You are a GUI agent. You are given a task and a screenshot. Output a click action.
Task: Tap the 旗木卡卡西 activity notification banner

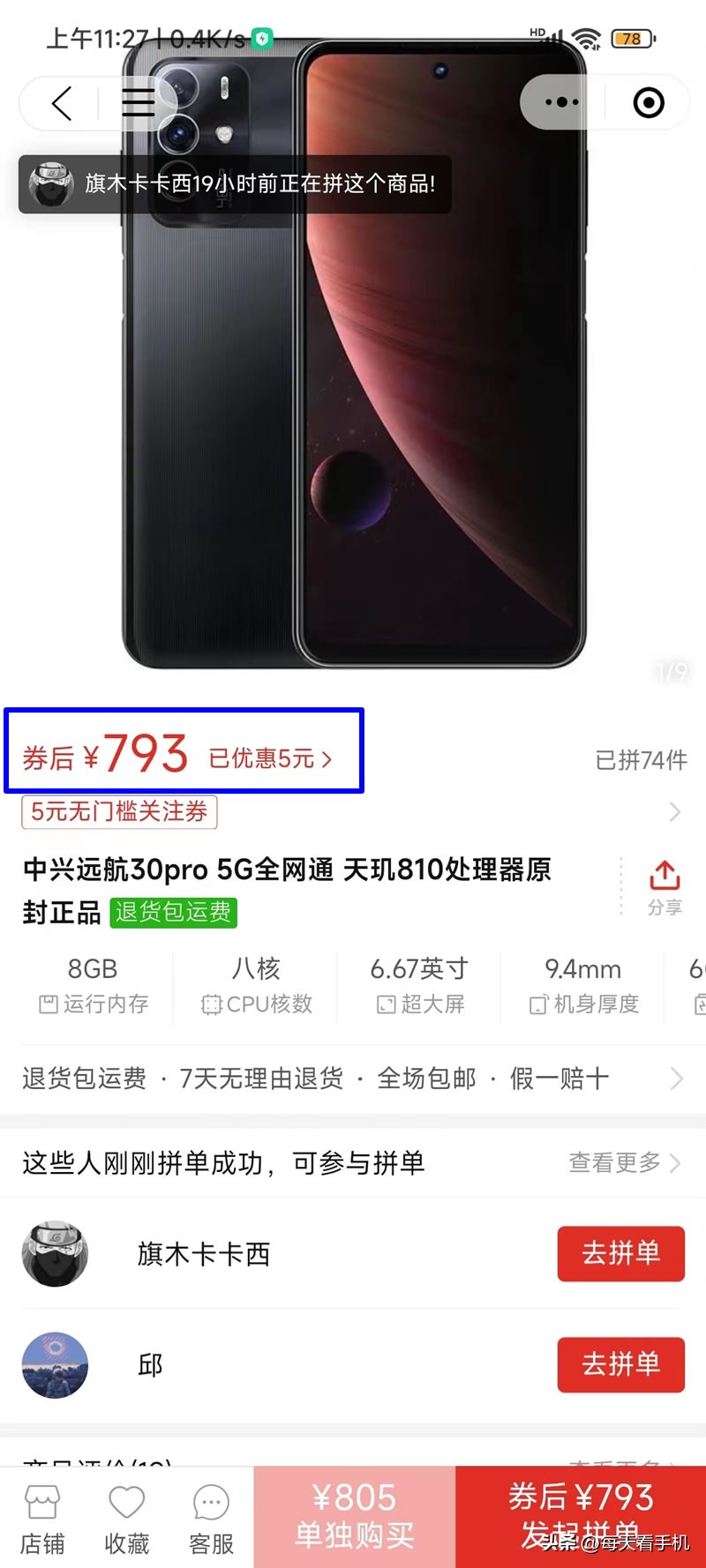(234, 184)
